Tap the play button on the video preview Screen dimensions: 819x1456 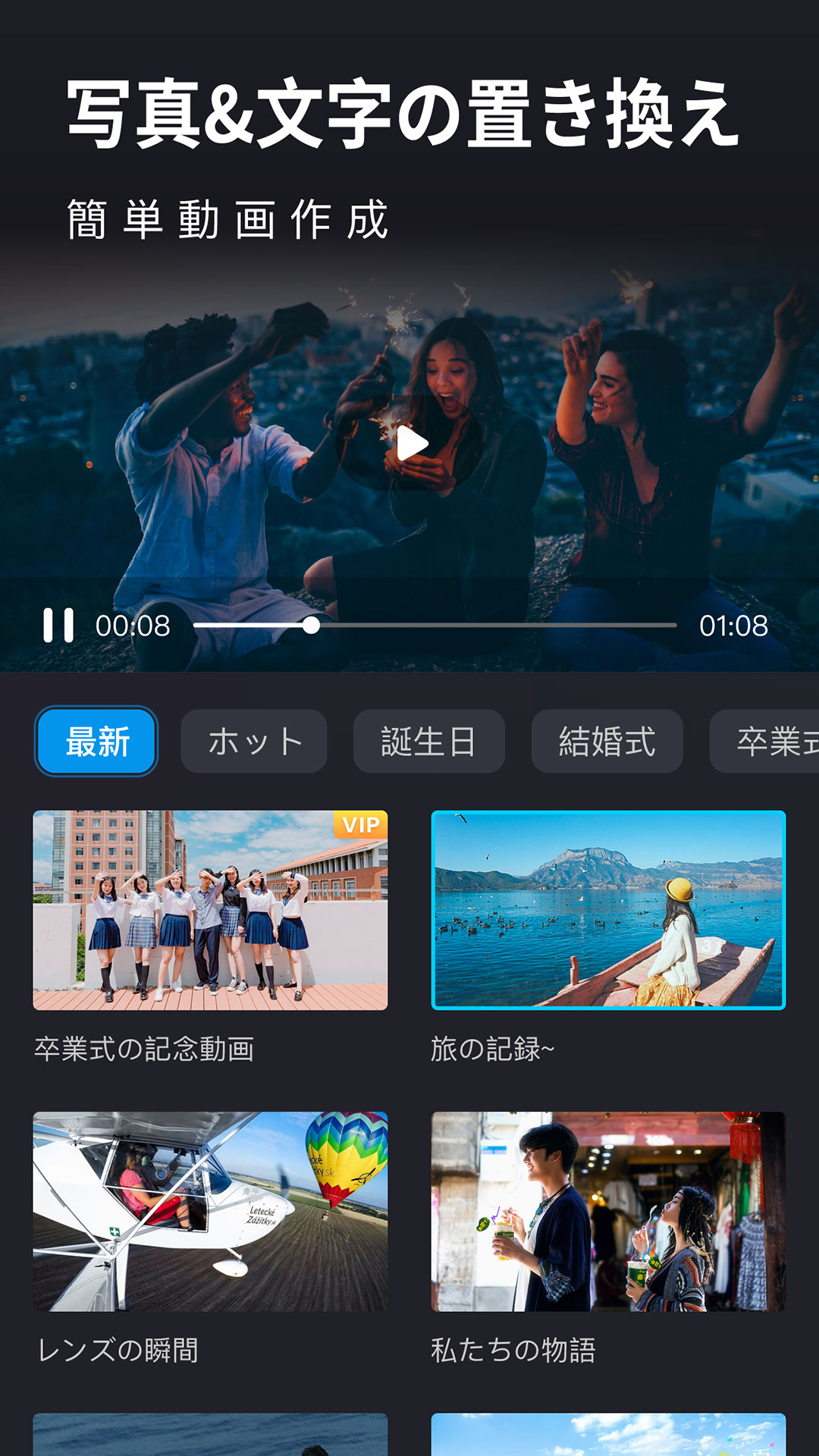pos(410,444)
